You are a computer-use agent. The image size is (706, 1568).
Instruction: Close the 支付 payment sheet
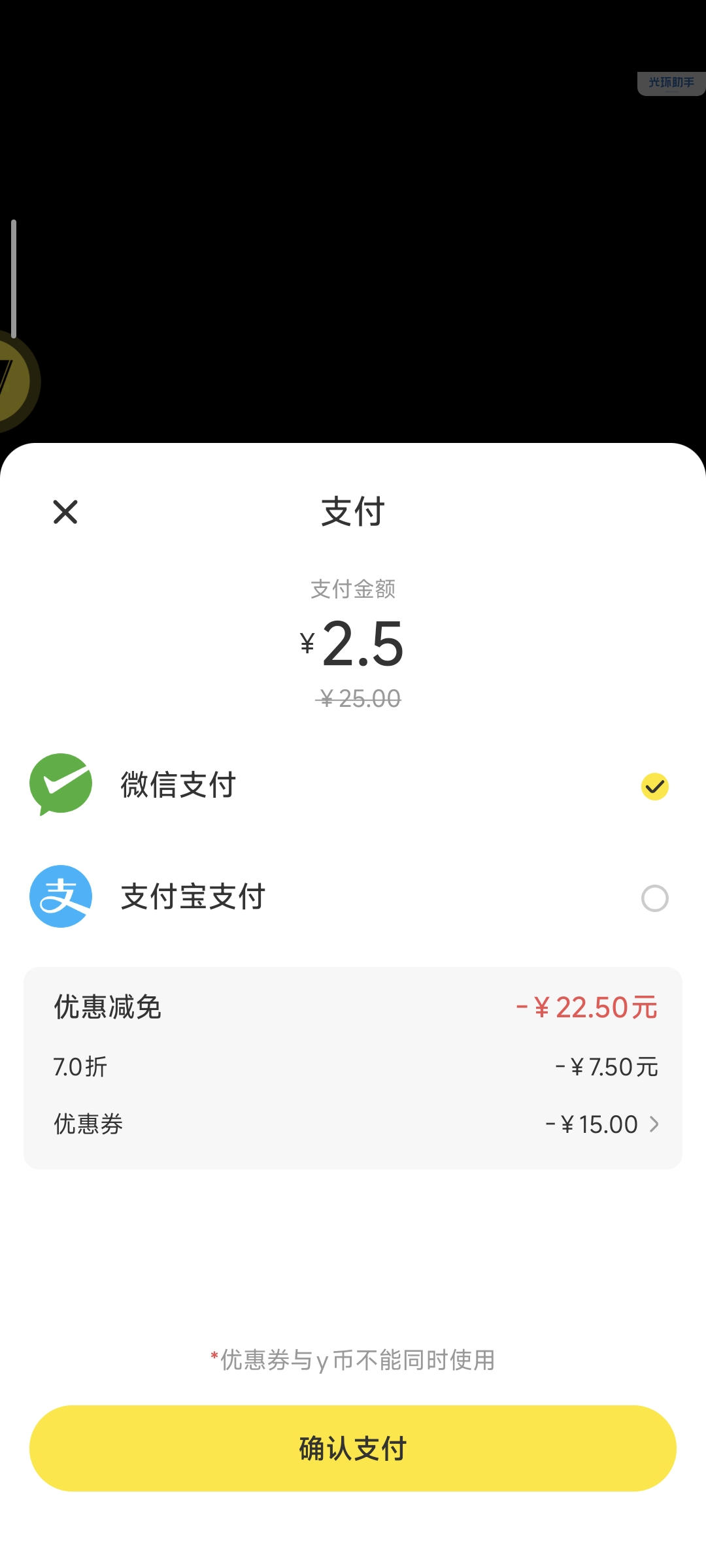[x=65, y=512]
